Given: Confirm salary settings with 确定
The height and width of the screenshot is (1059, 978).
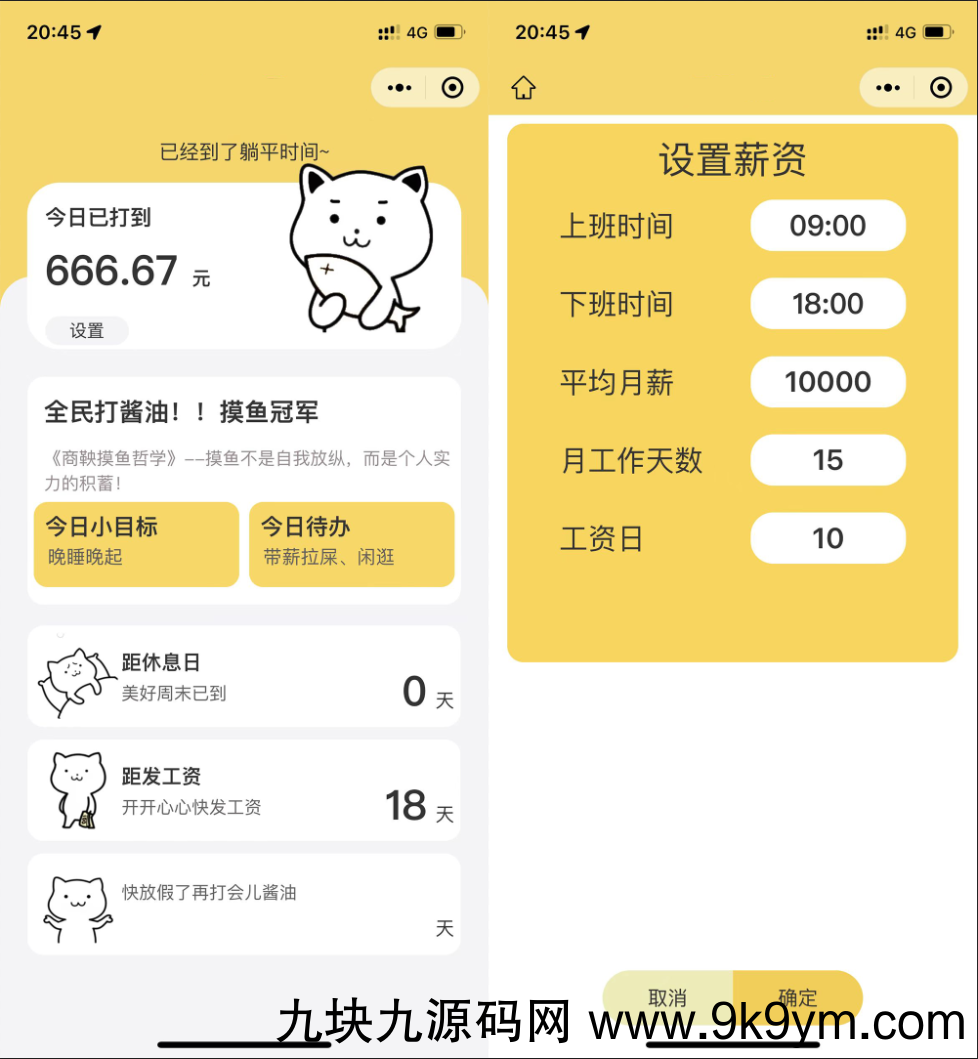Looking at the screenshot, I should pos(797,996).
